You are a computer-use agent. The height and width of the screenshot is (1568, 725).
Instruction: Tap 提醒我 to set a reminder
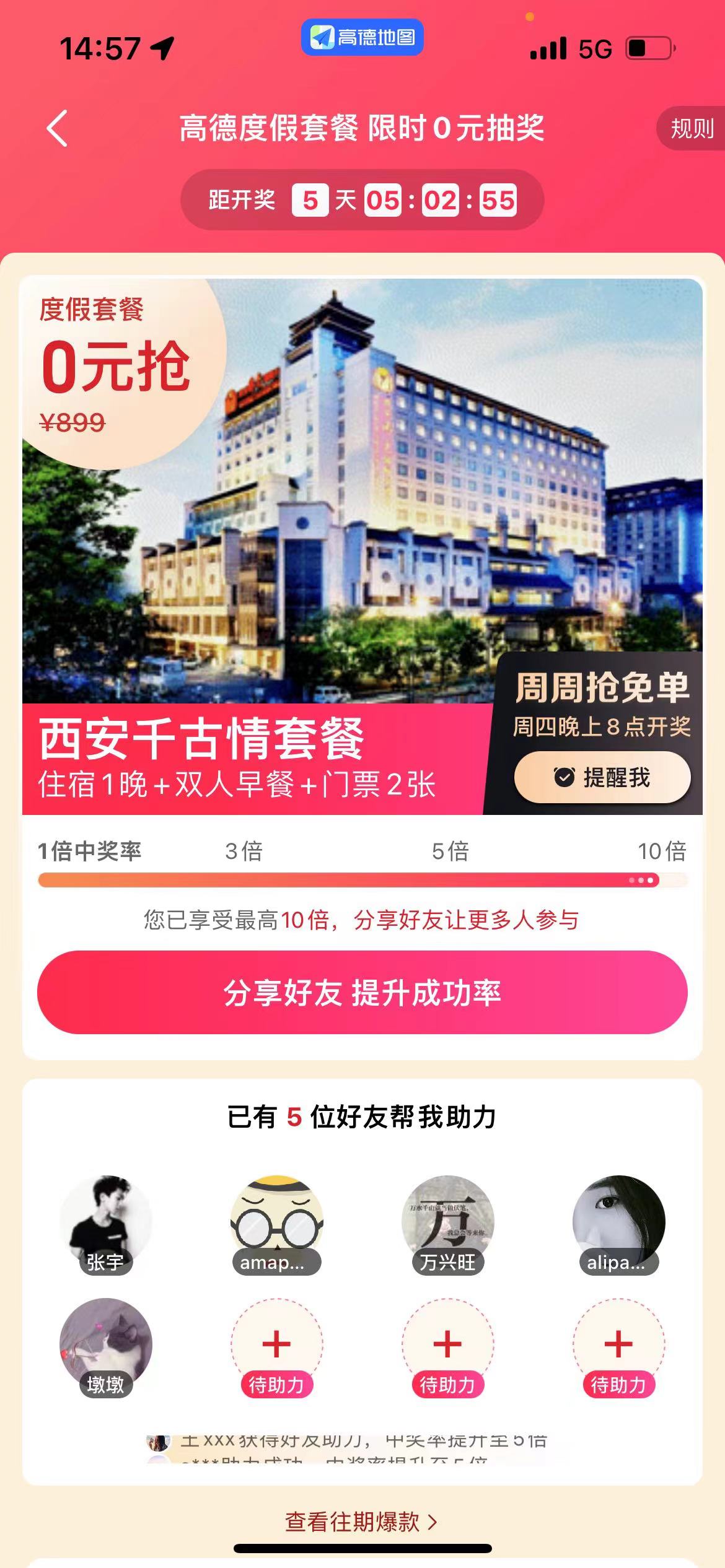[x=602, y=777]
